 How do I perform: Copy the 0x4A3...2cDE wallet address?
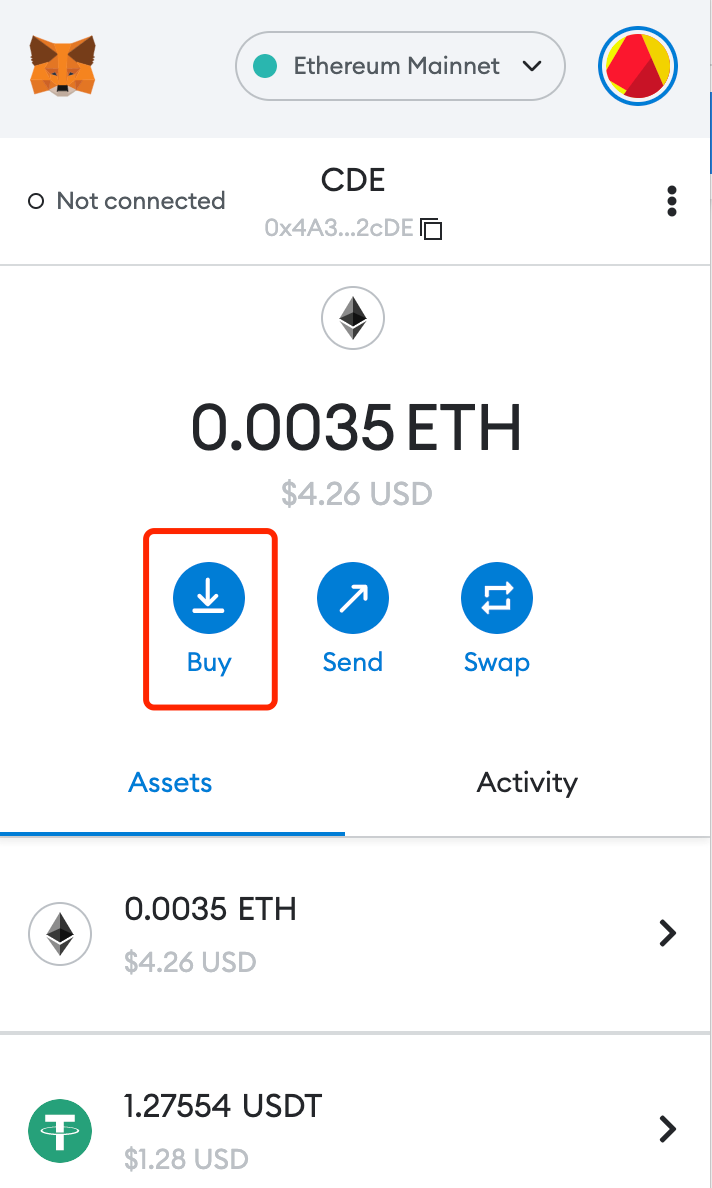coord(432,229)
